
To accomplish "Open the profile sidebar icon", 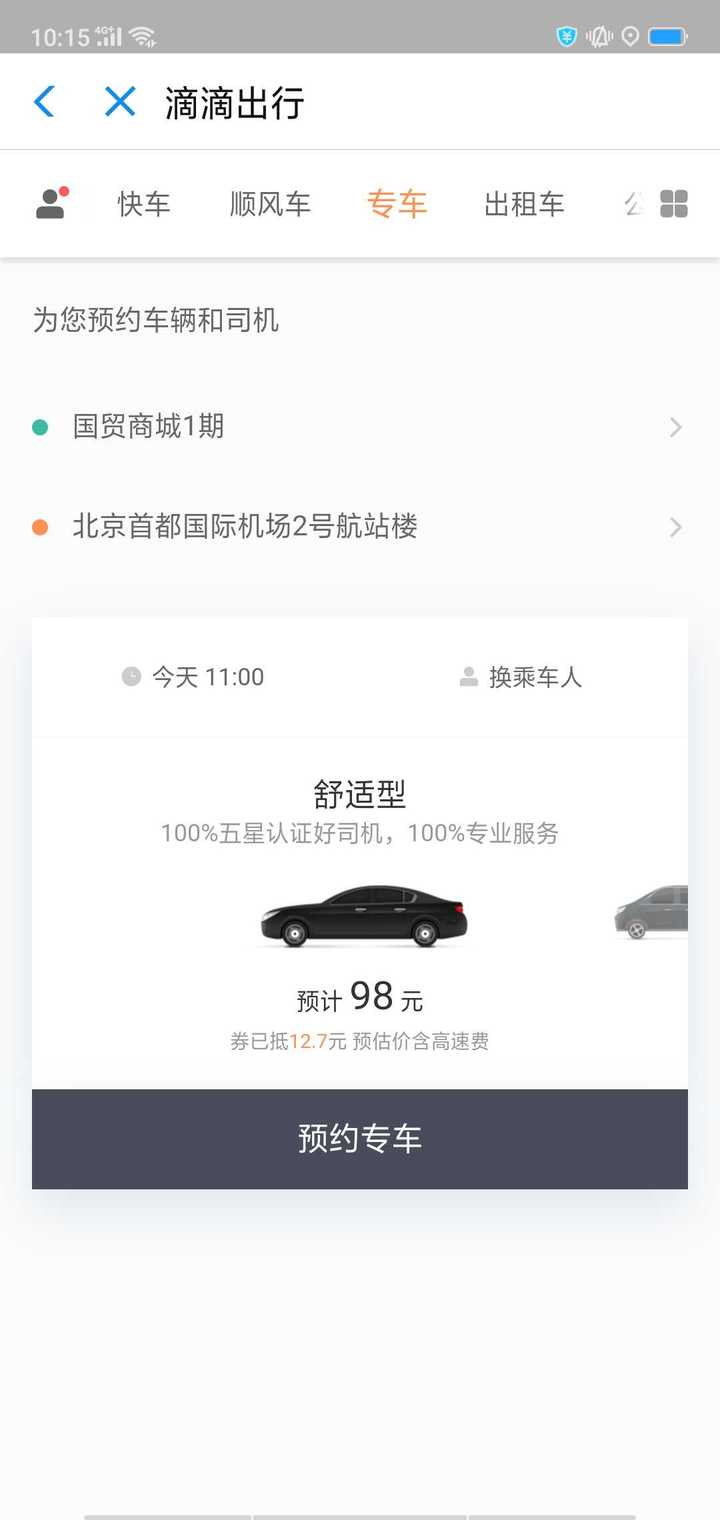I will coord(50,203).
